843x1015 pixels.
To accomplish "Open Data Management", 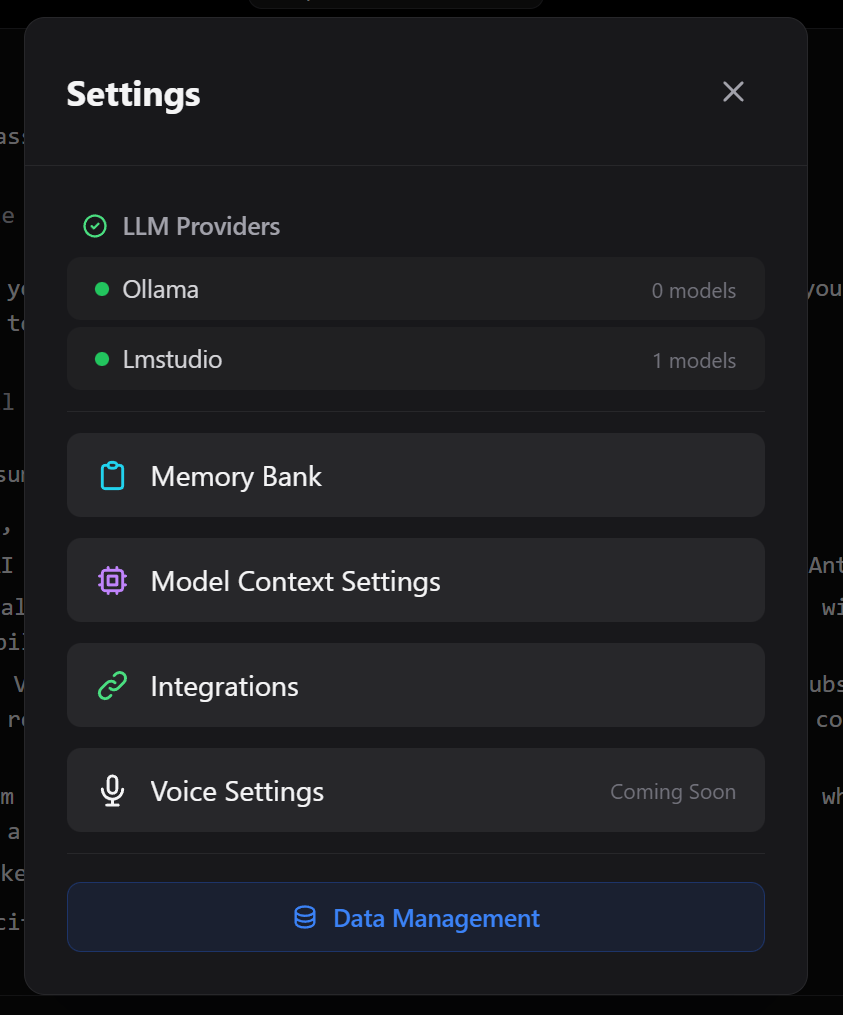I will click(416, 917).
